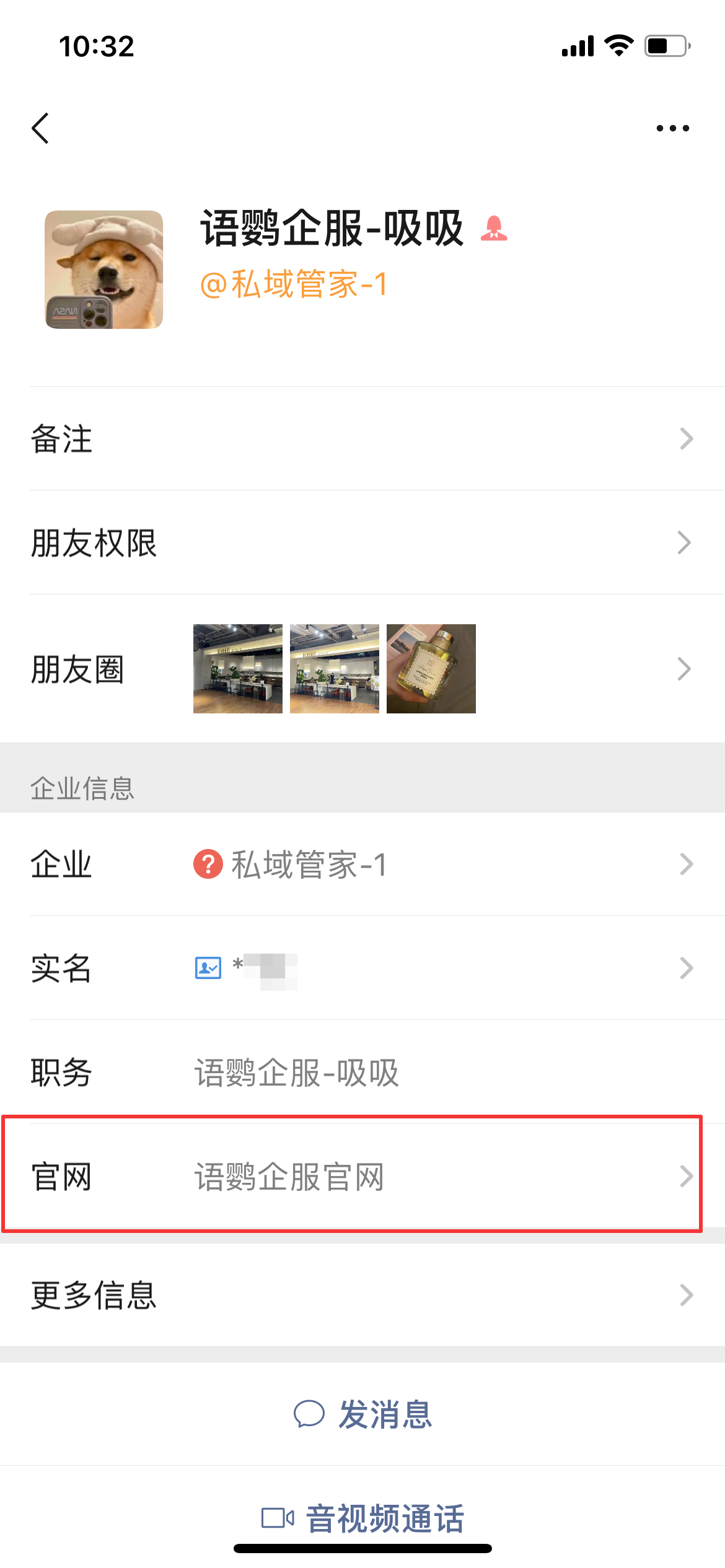The image size is (725, 1568).
Task: Tap the Wi-Fi icon in status bar
Action: coord(619,45)
